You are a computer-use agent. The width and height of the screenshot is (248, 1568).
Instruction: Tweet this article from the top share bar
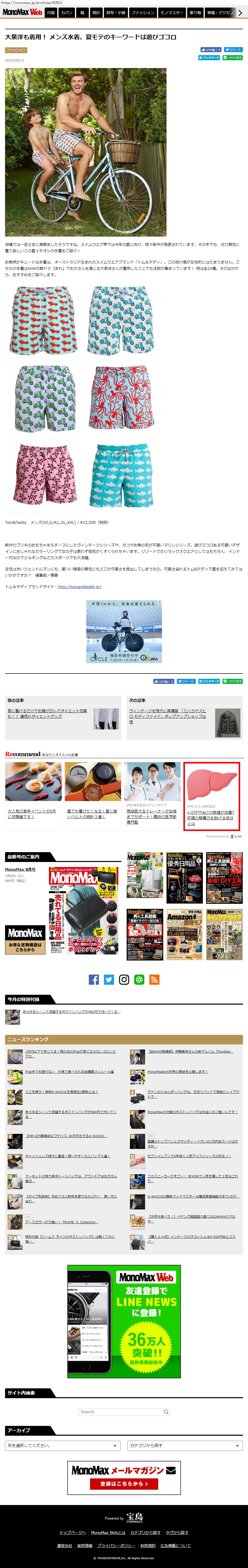pyautogui.click(x=233, y=50)
